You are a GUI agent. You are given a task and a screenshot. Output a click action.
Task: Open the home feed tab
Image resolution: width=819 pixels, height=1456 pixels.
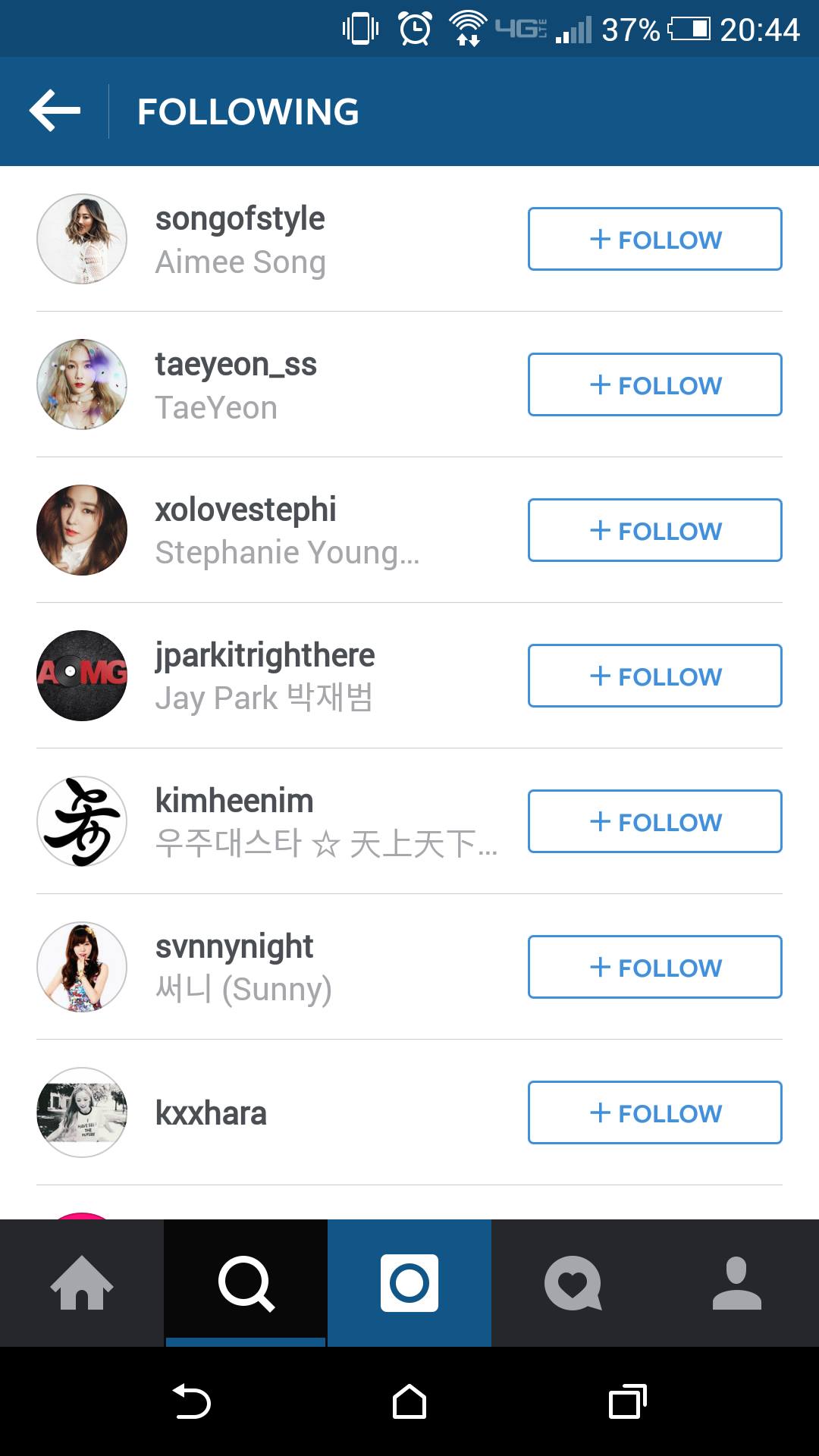click(x=82, y=1283)
